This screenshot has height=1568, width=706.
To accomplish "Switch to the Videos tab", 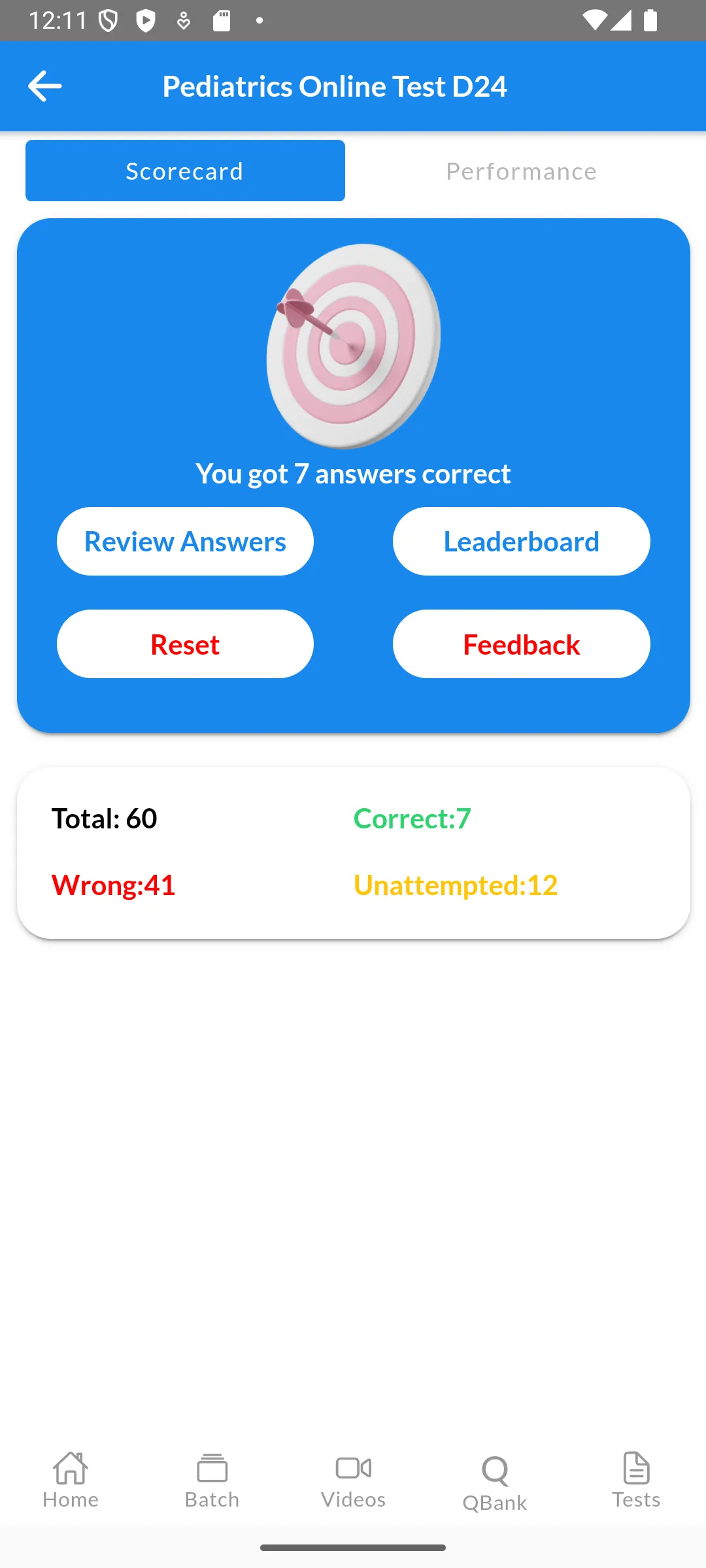I will tap(353, 1480).
